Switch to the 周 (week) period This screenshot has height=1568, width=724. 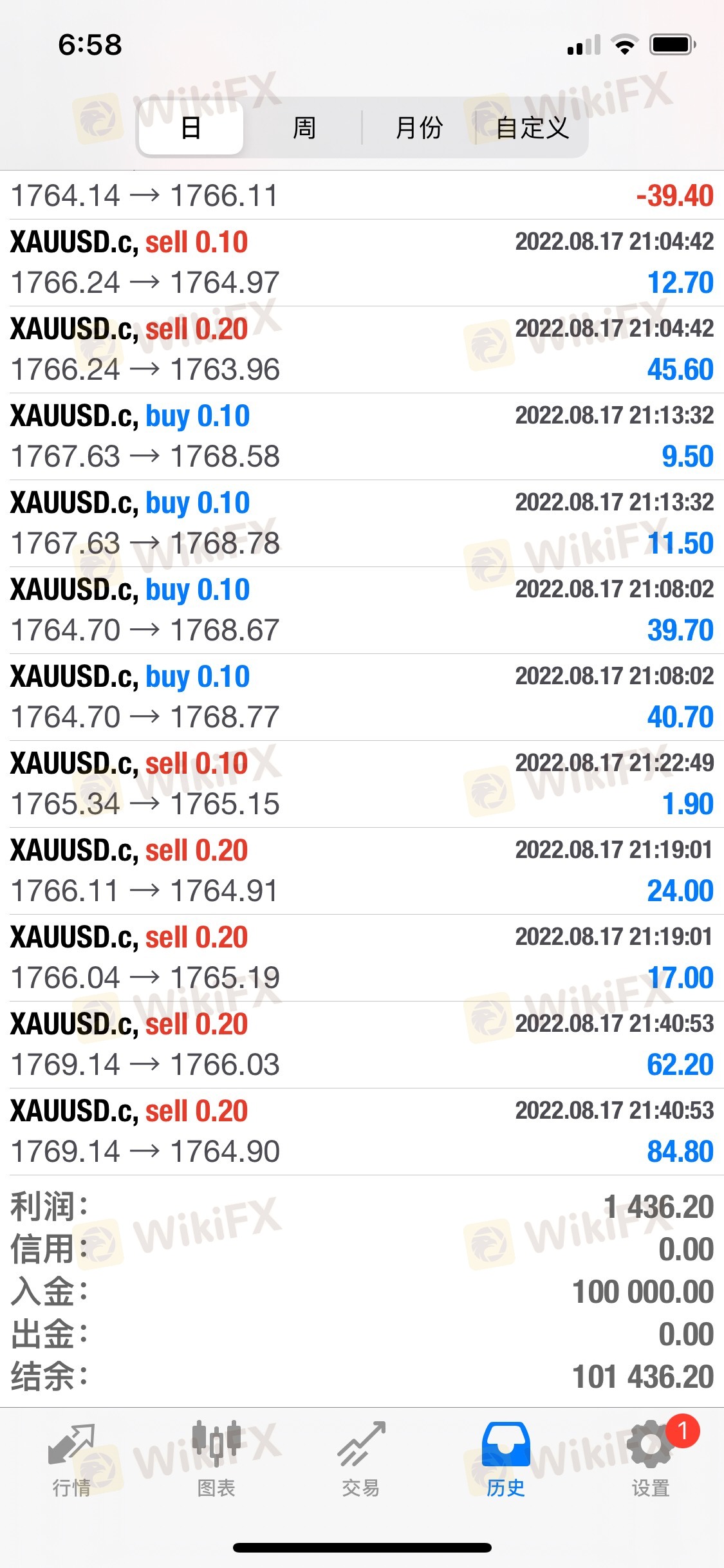304,127
